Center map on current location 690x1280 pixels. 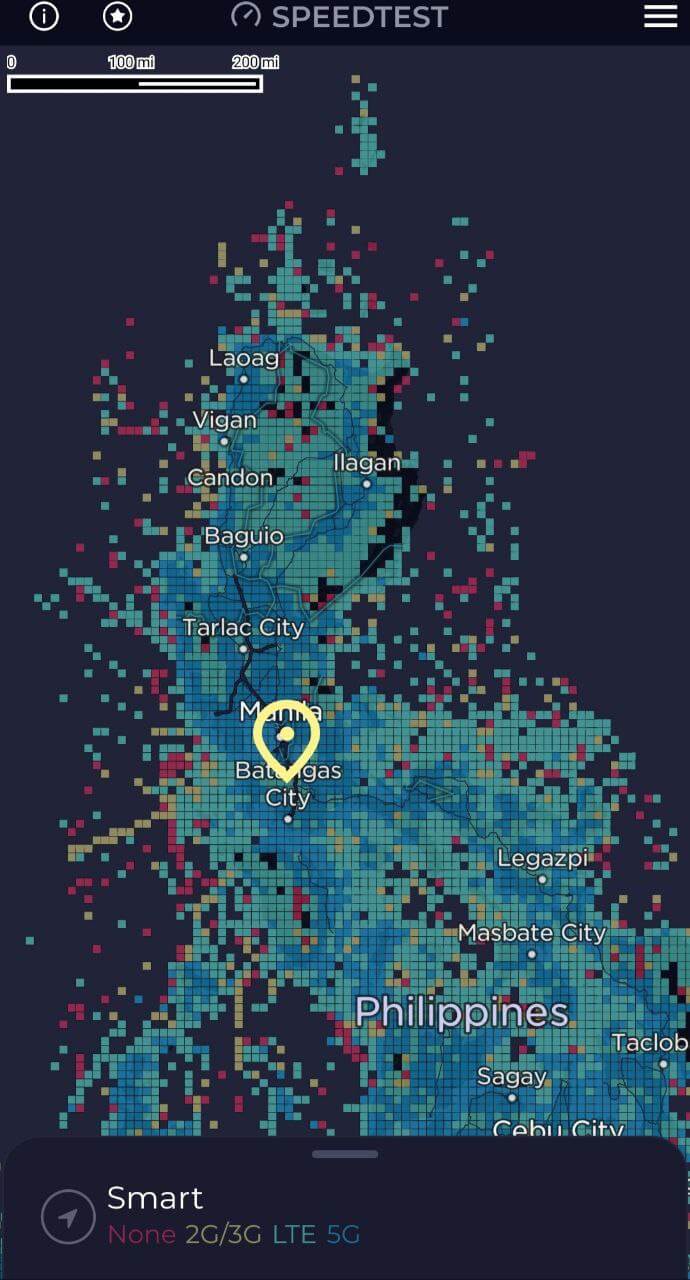tap(68, 1217)
